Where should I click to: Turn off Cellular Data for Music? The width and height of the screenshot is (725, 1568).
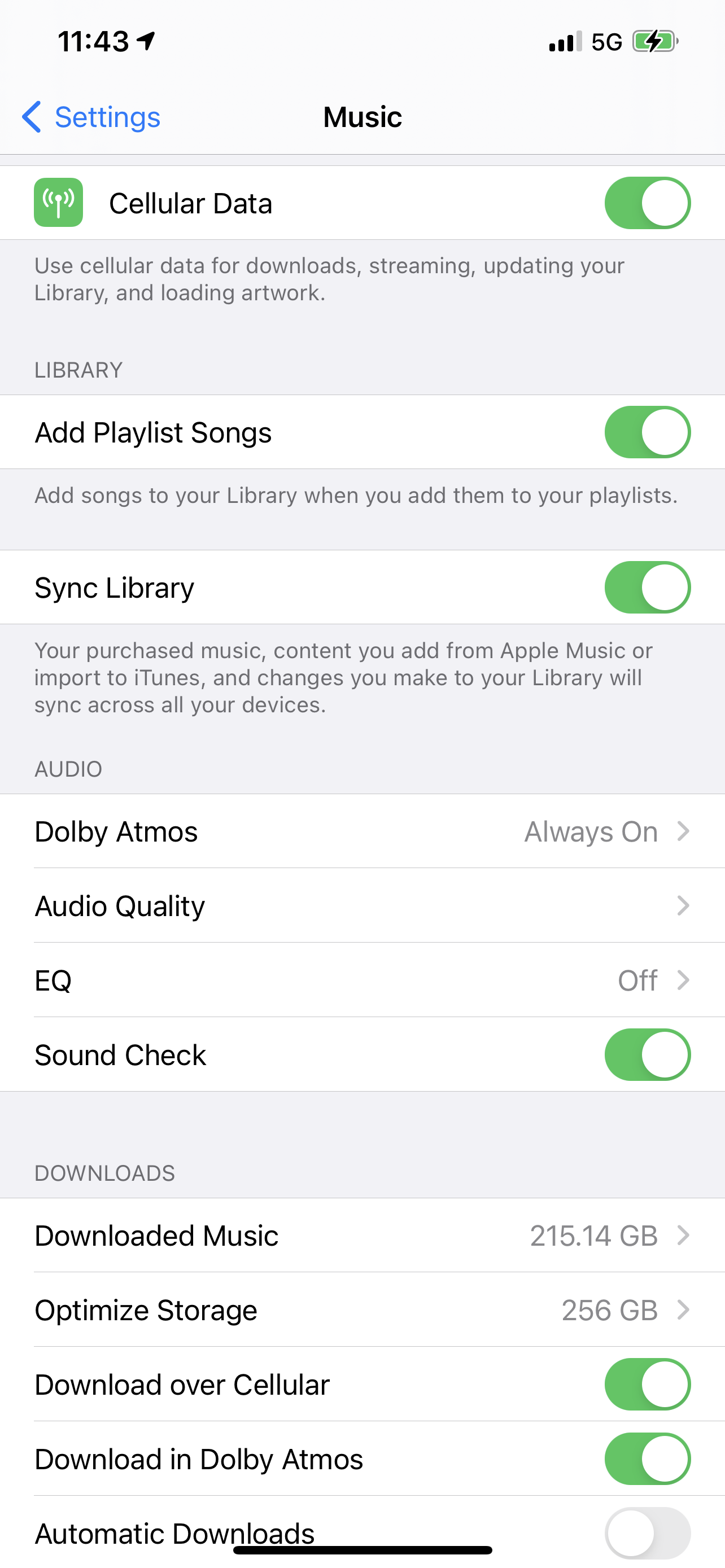pos(647,203)
